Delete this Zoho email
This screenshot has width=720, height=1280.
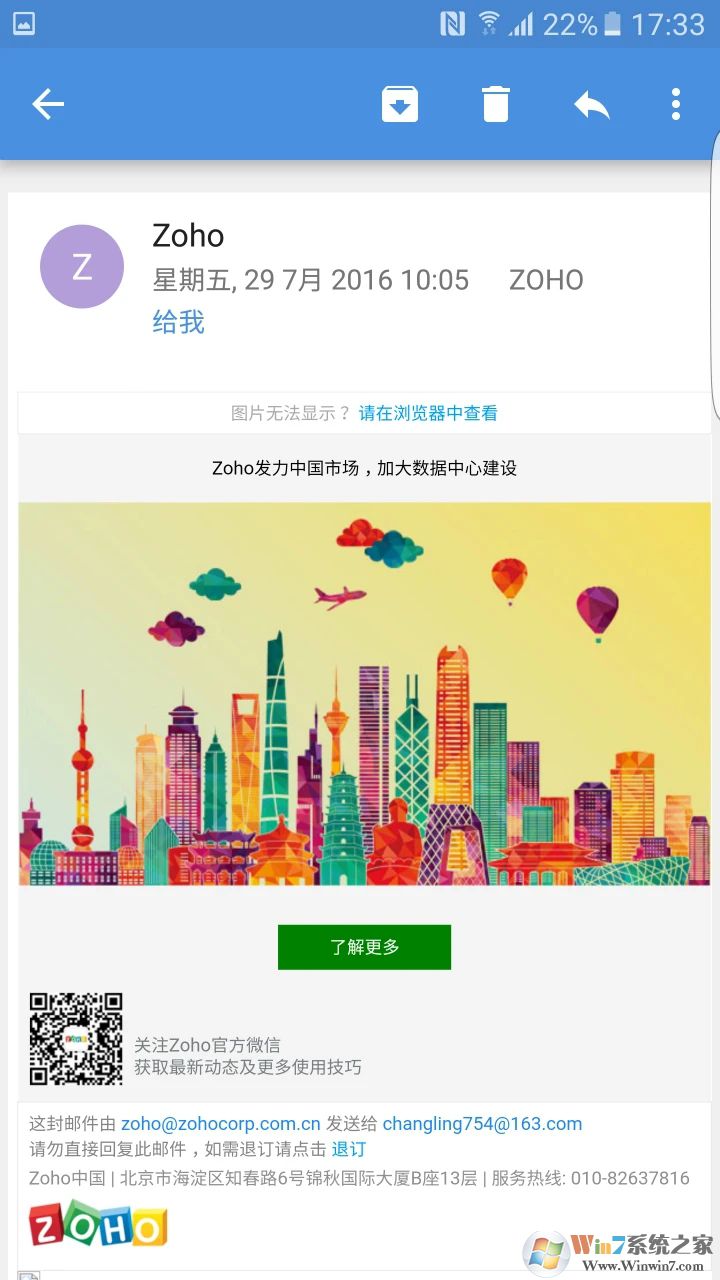coord(496,104)
